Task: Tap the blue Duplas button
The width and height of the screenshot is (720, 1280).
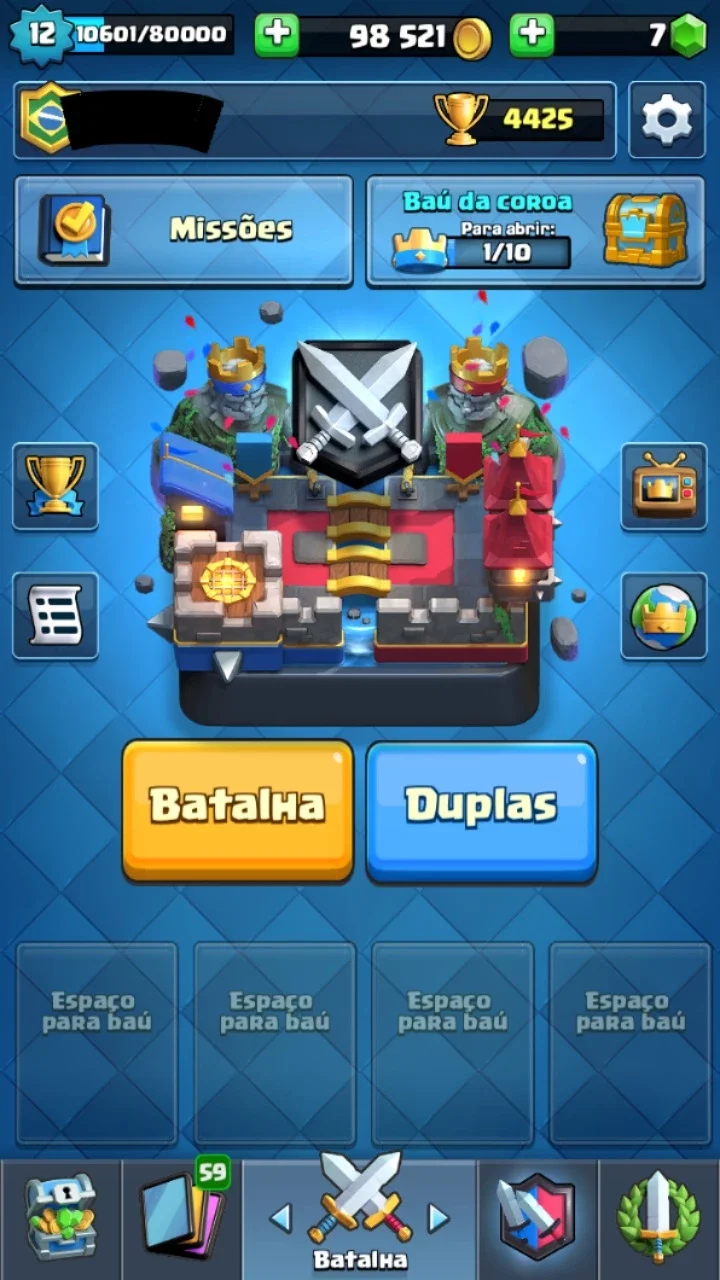Action: (481, 811)
